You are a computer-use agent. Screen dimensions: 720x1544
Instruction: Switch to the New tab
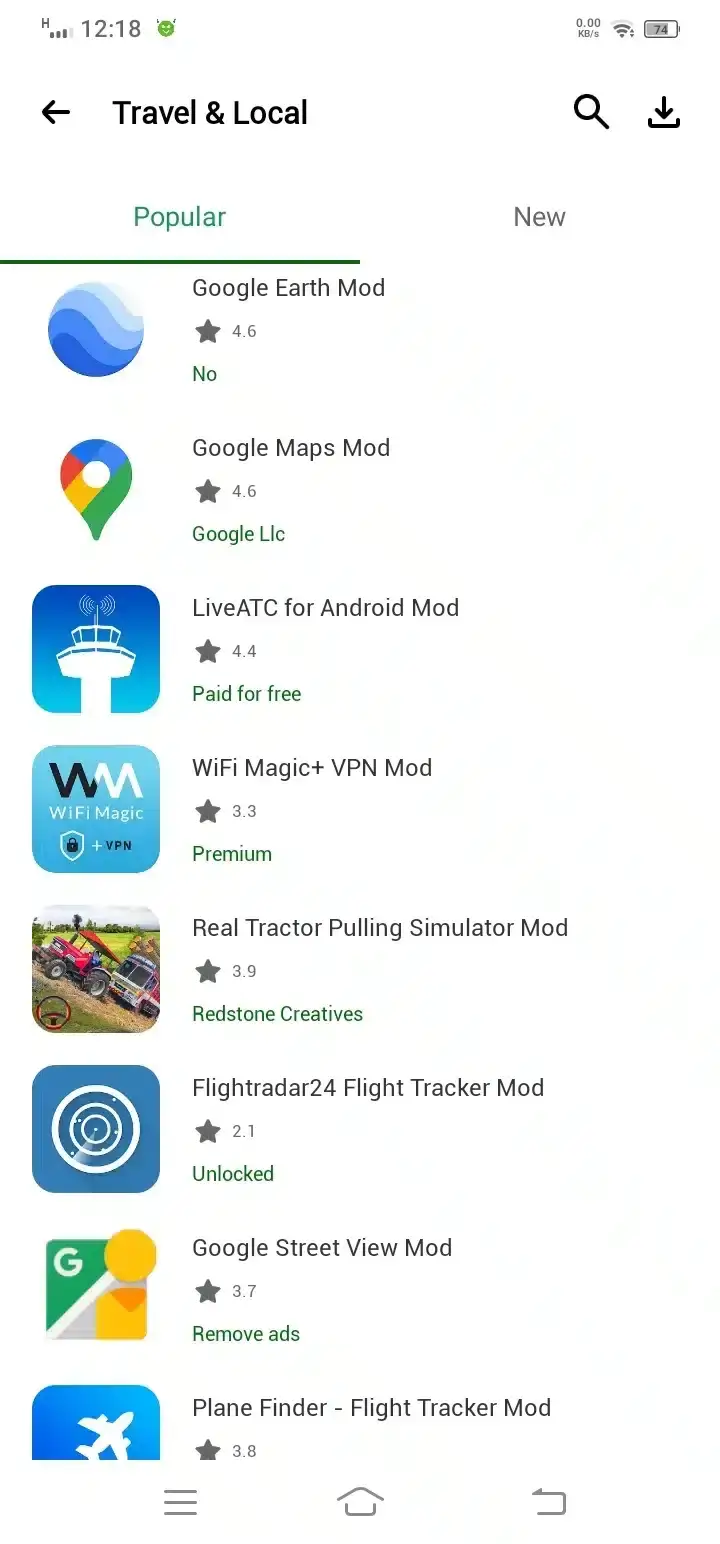pos(539,217)
